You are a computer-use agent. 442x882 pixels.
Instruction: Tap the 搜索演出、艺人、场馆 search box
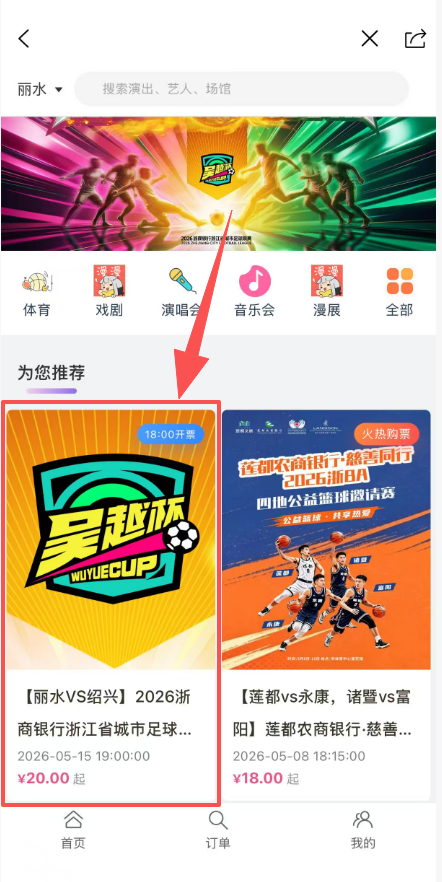(242, 89)
